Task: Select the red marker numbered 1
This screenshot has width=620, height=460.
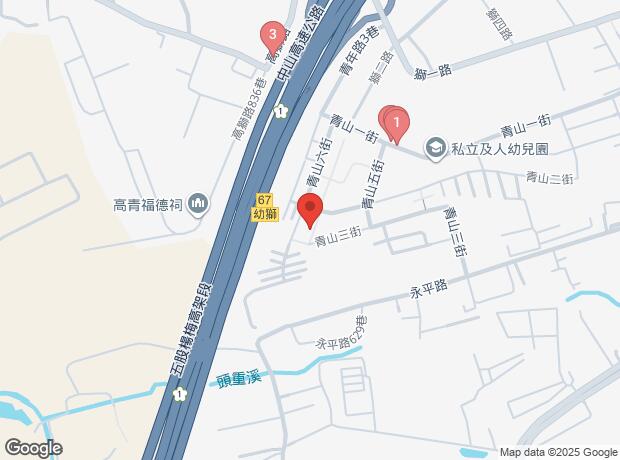Action: click(x=397, y=124)
